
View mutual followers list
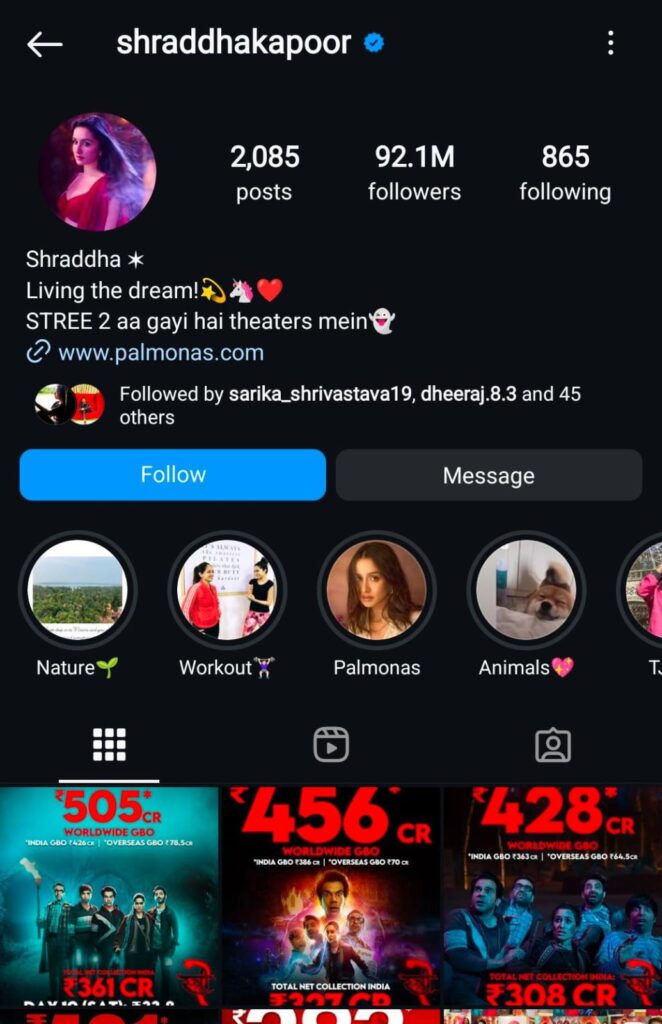[x=330, y=405]
